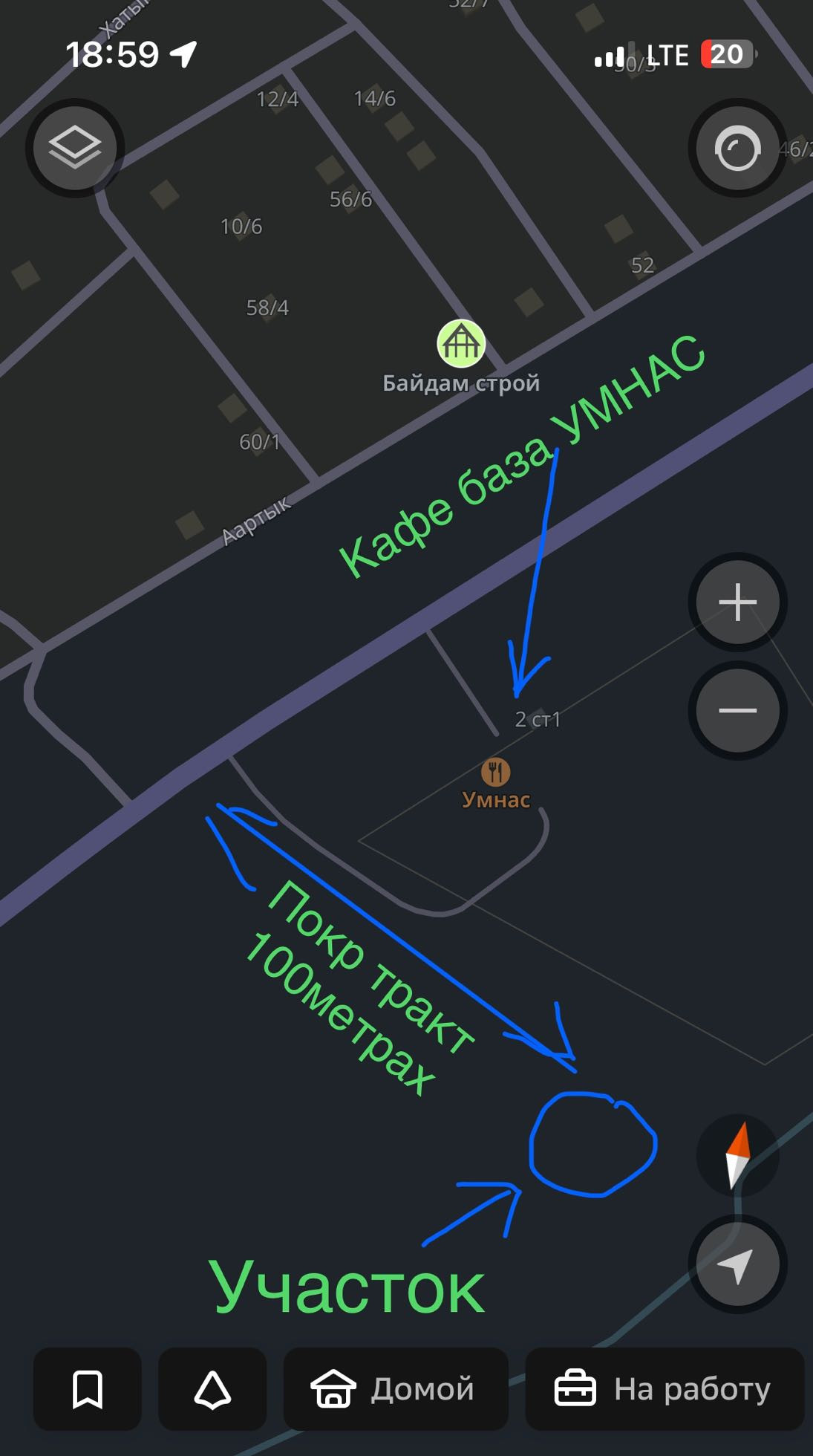This screenshot has height=1456, width=813.
Task: Tap the compass to reset north
Action: tap(737, 1156)
